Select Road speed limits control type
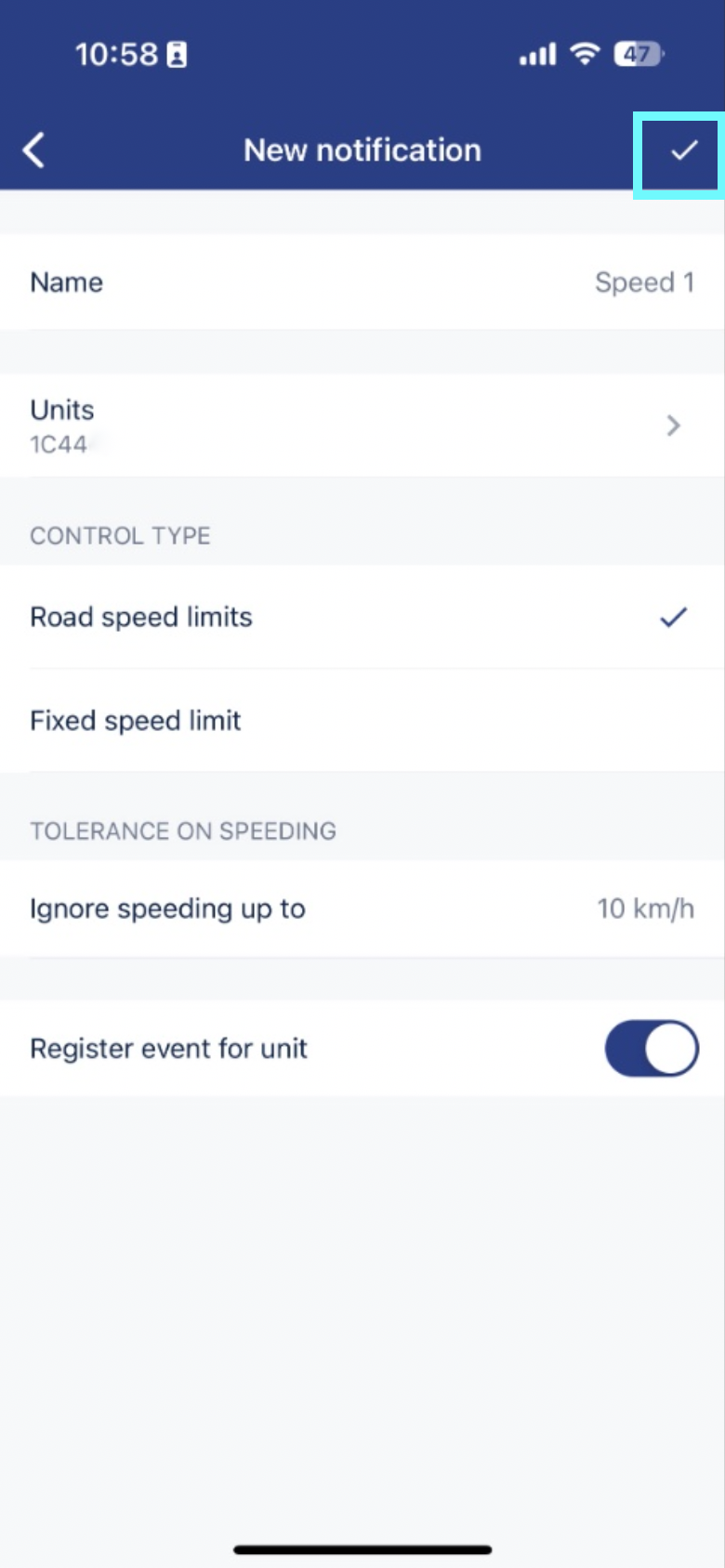Image resolution: width=725 pixels, height=1568 pixels. tap(362, 618)
